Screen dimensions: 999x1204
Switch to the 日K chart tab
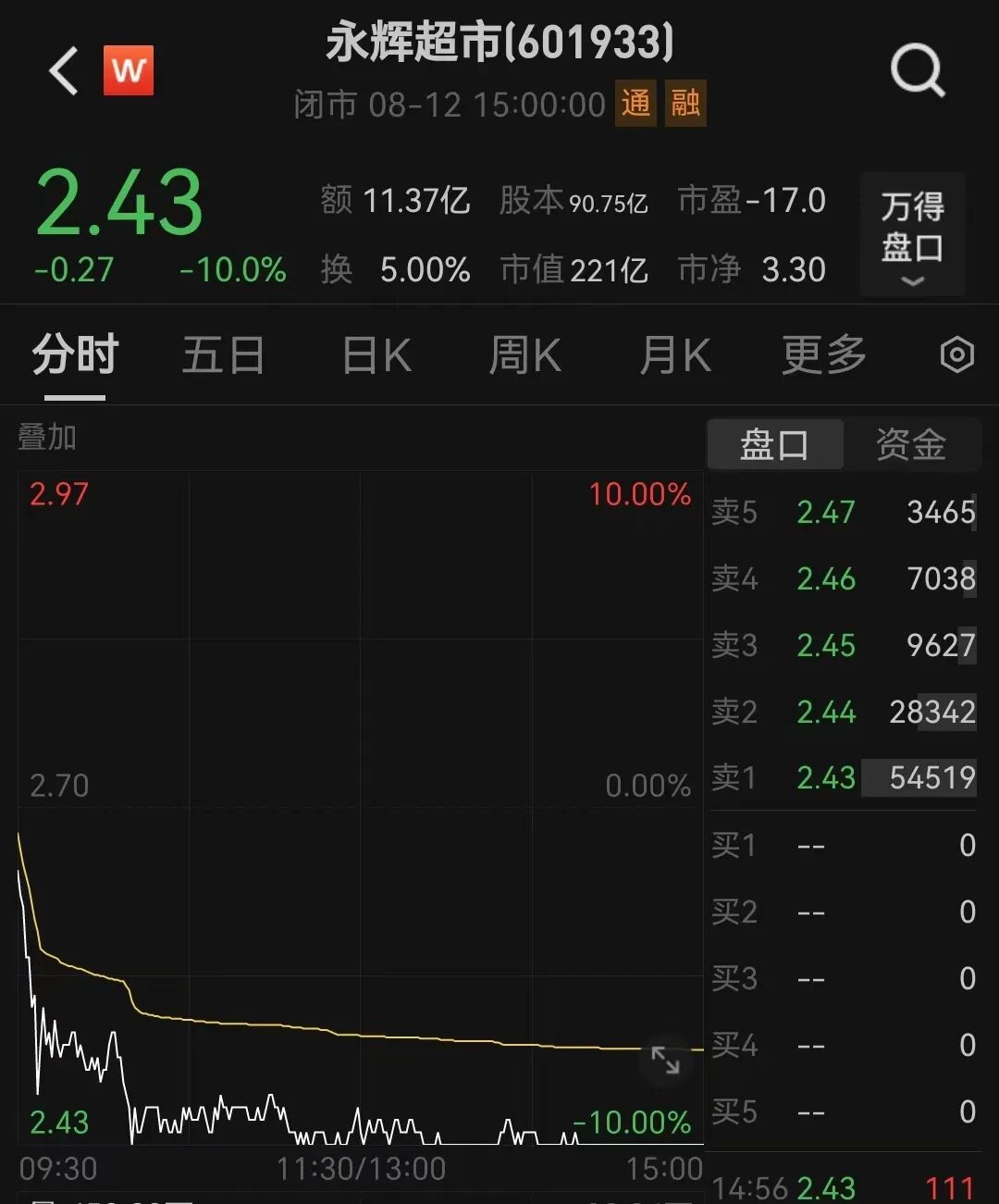(x=376, y=355)
